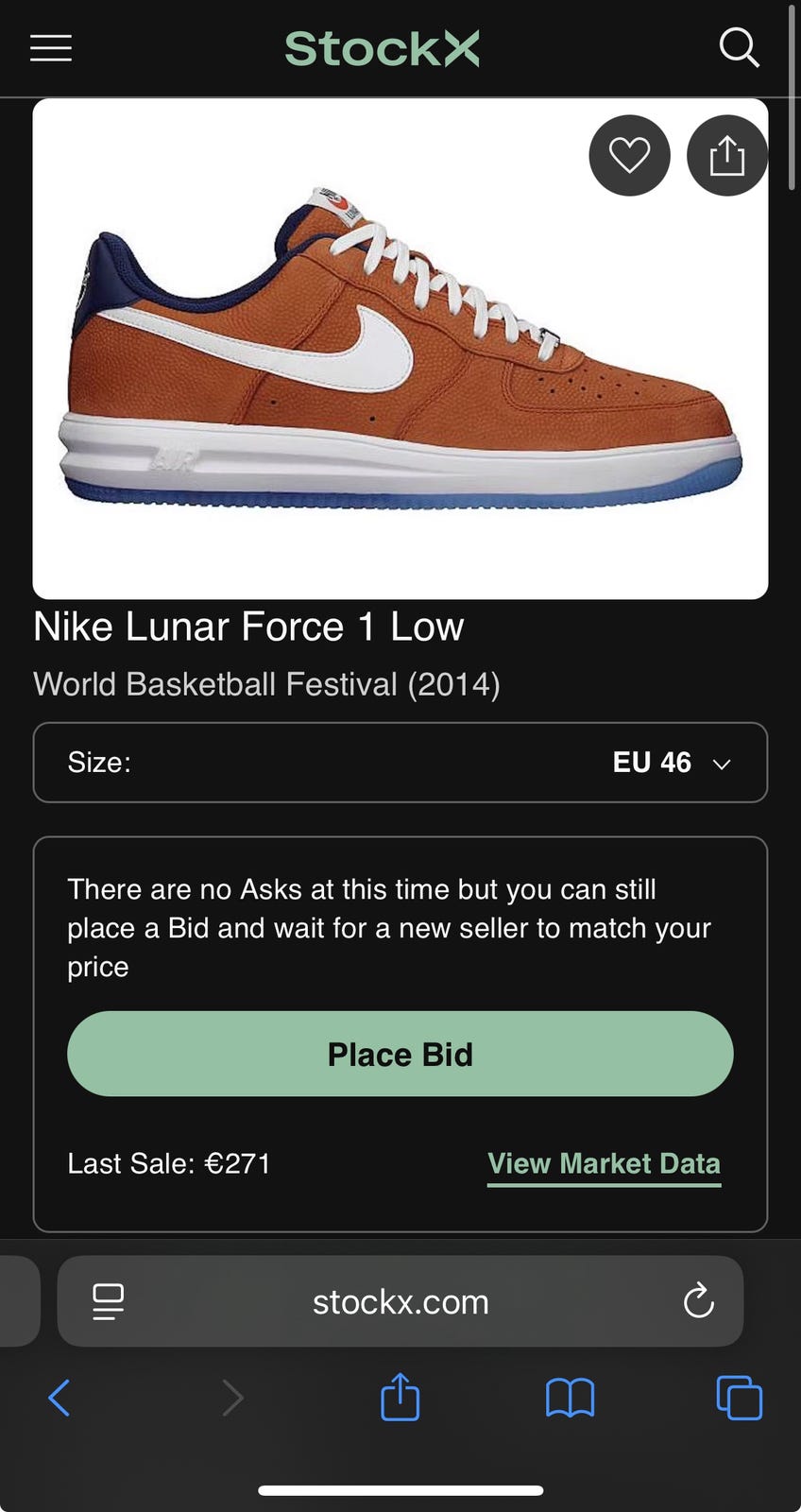
Task: Open the Safari share sheet
Action: tap(400, 1396)
